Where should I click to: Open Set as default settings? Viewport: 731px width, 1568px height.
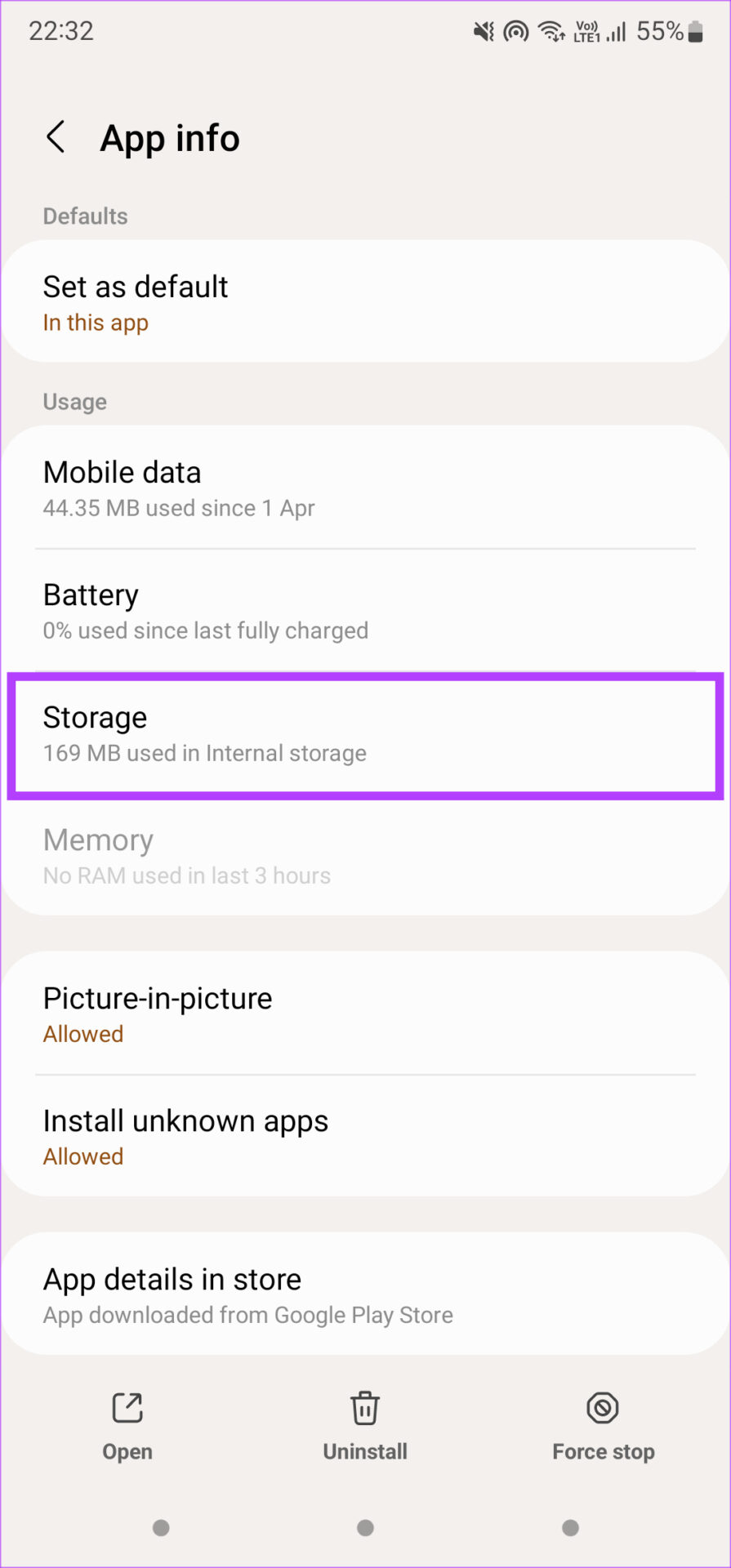click(x=365, y=301)
